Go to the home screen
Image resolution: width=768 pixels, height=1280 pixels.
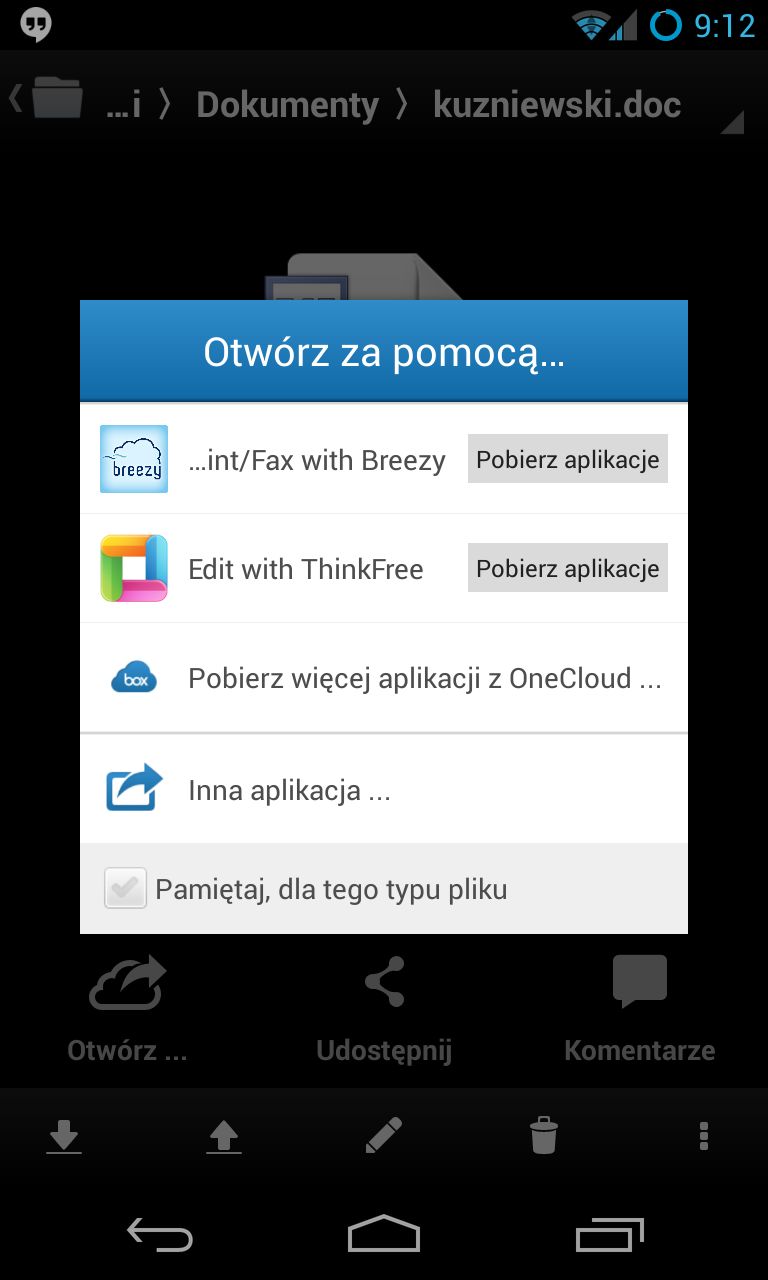(384, 1236)
